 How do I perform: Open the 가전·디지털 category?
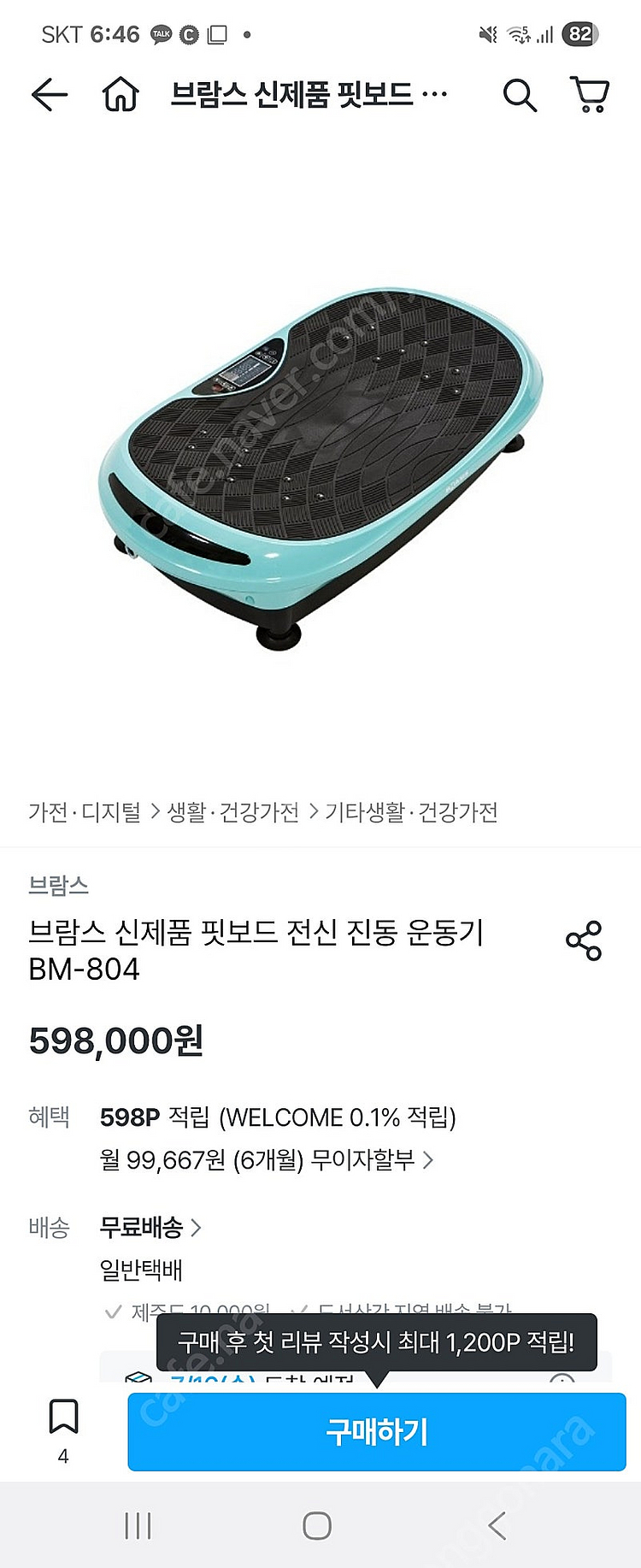click(81, 813)
